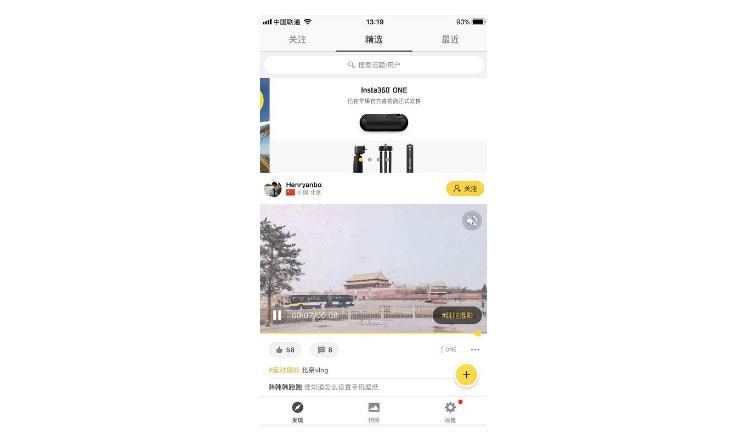The image size is (750, 440).
Task: Open Henryanbo's profile avatar
Action: tap(272, 189)
